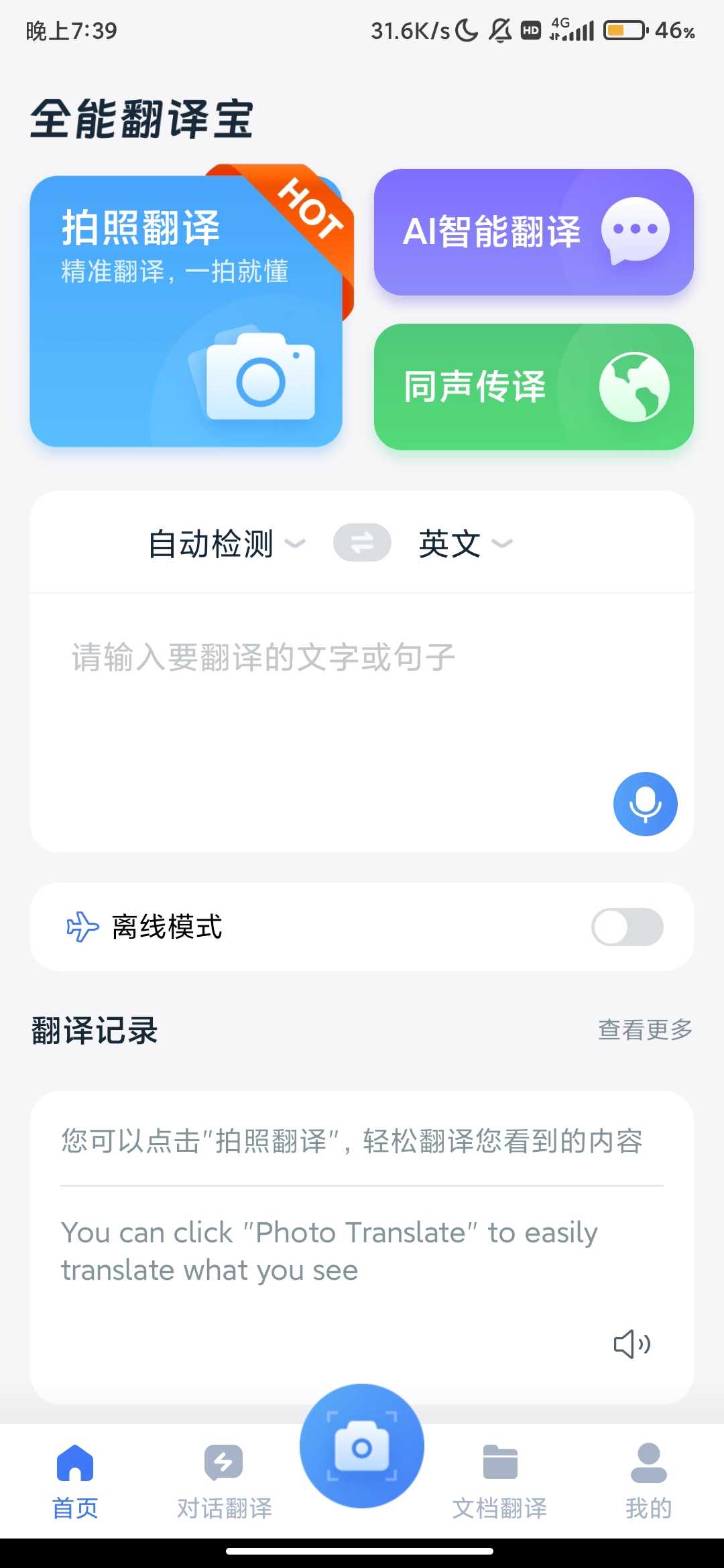View more translation records via 查看更多

tap(645, 1030)
